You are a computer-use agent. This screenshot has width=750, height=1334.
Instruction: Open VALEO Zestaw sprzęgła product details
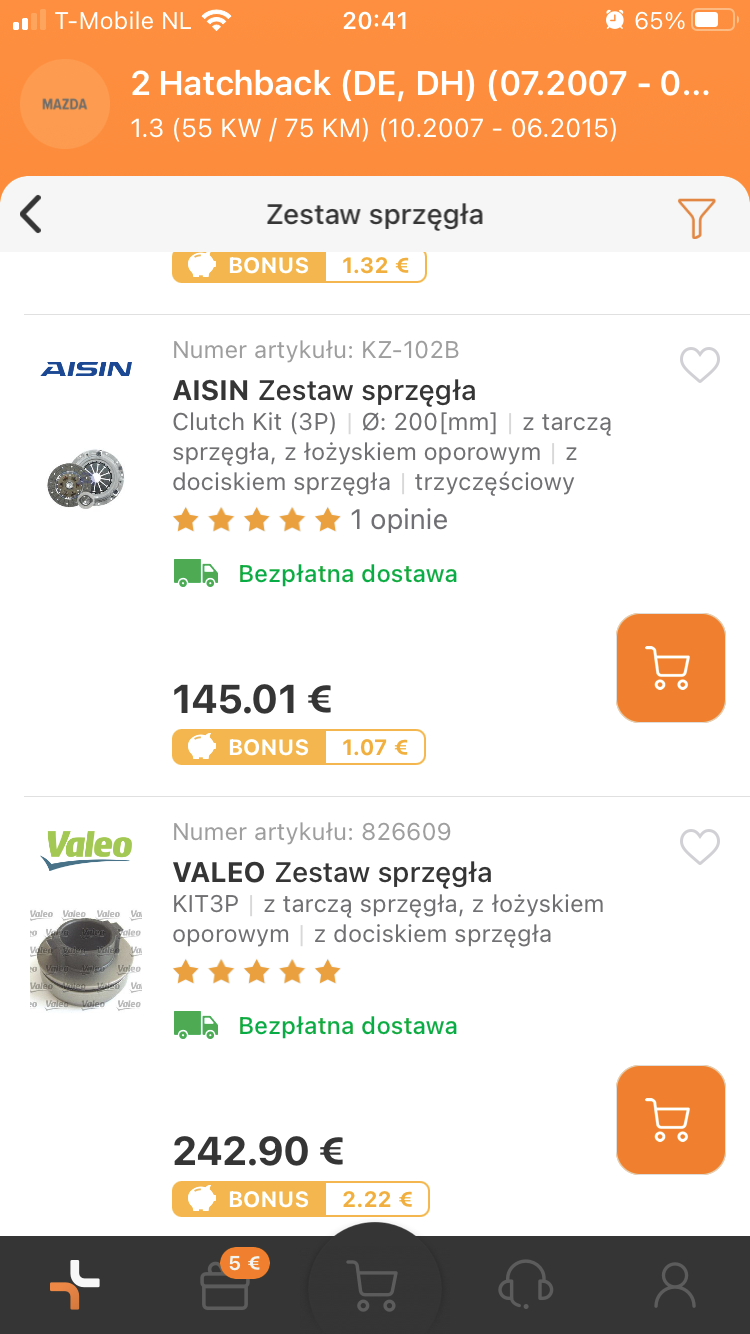pyautogui.click(x=332, y=872)
